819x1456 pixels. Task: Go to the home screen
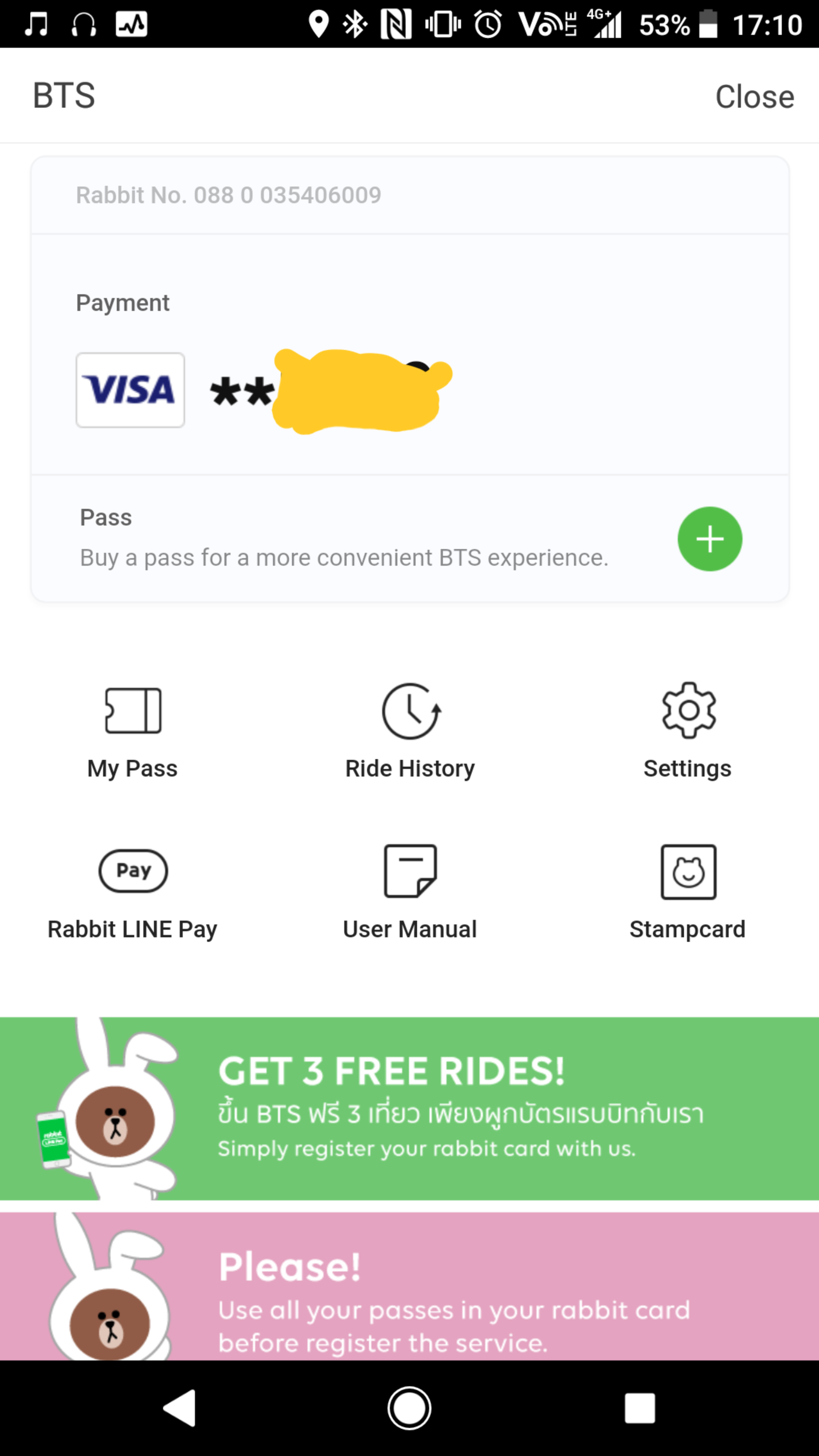click(409, 1408)
